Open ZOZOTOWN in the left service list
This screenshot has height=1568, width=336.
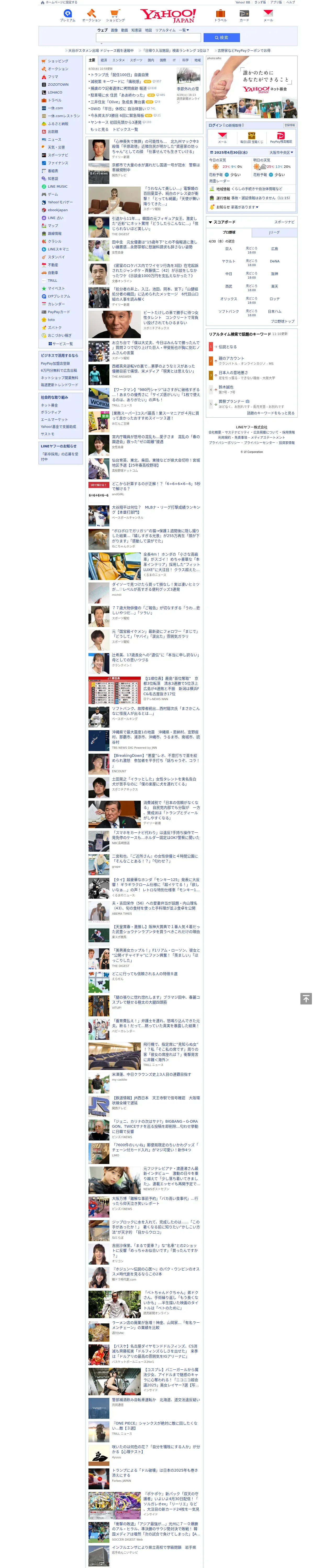pos(59,85)
